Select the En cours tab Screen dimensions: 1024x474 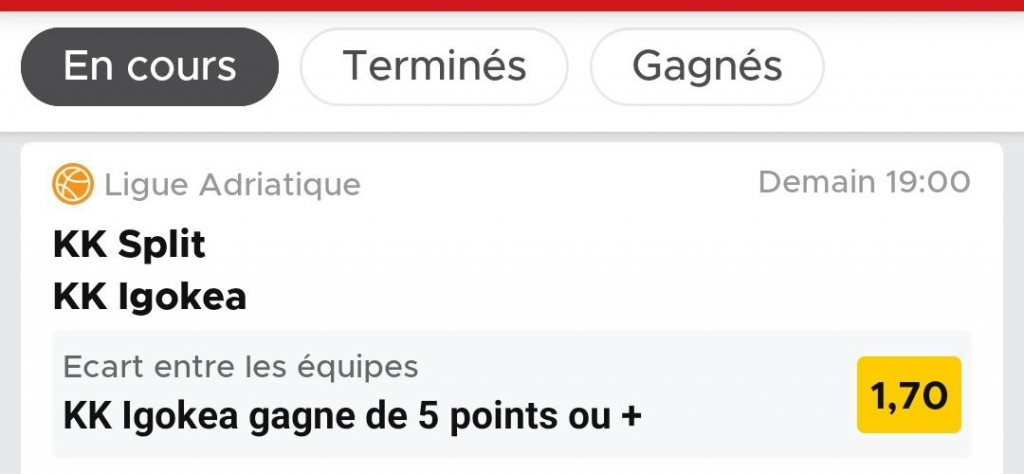[x=149, y=67]
